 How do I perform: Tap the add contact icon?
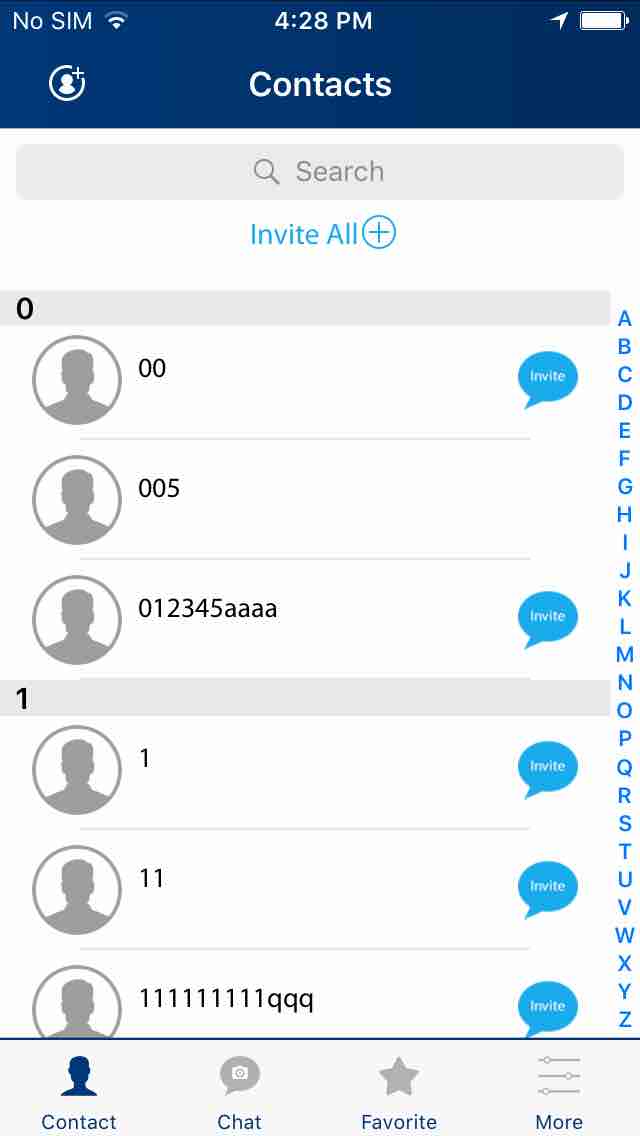67,83
